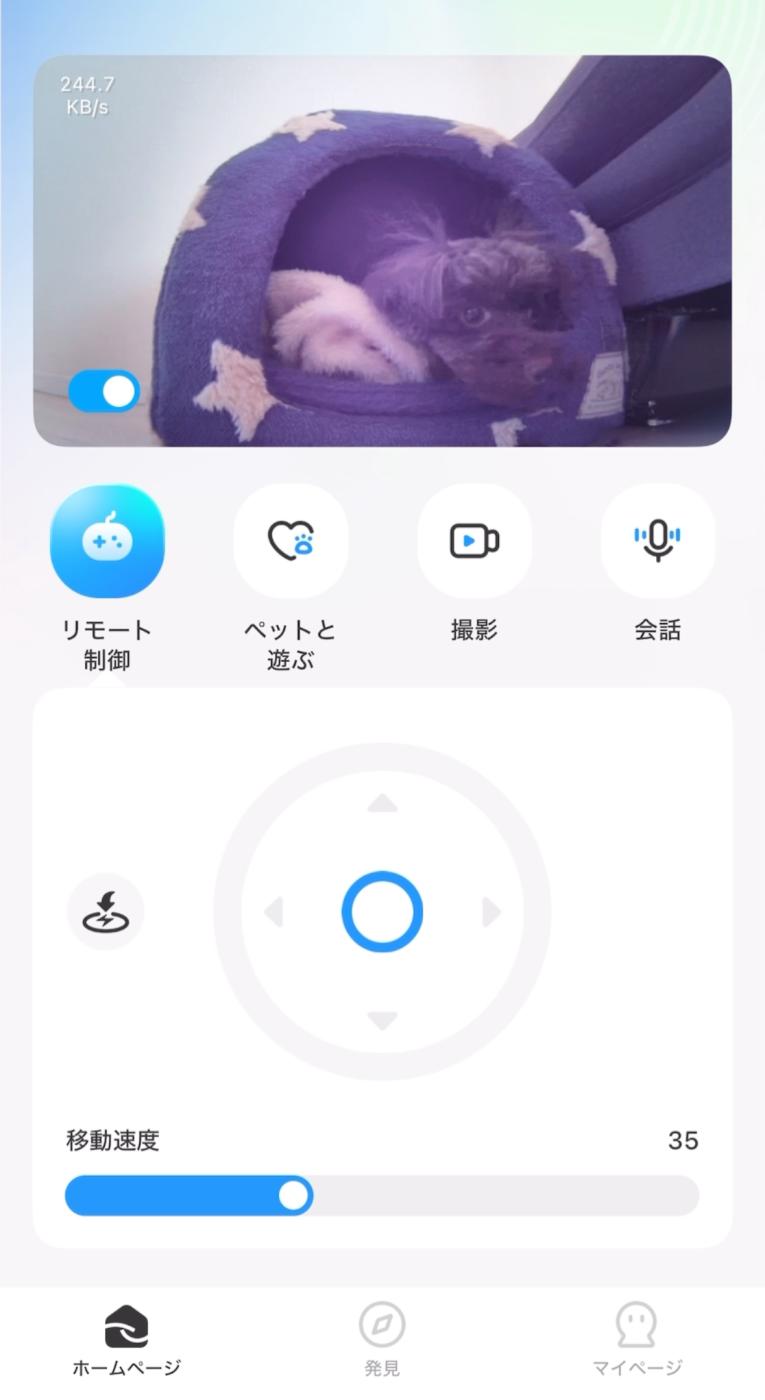Select the リモート制御 remote control mode
This screenshot has width=765, height=1400.
point(107,541)
